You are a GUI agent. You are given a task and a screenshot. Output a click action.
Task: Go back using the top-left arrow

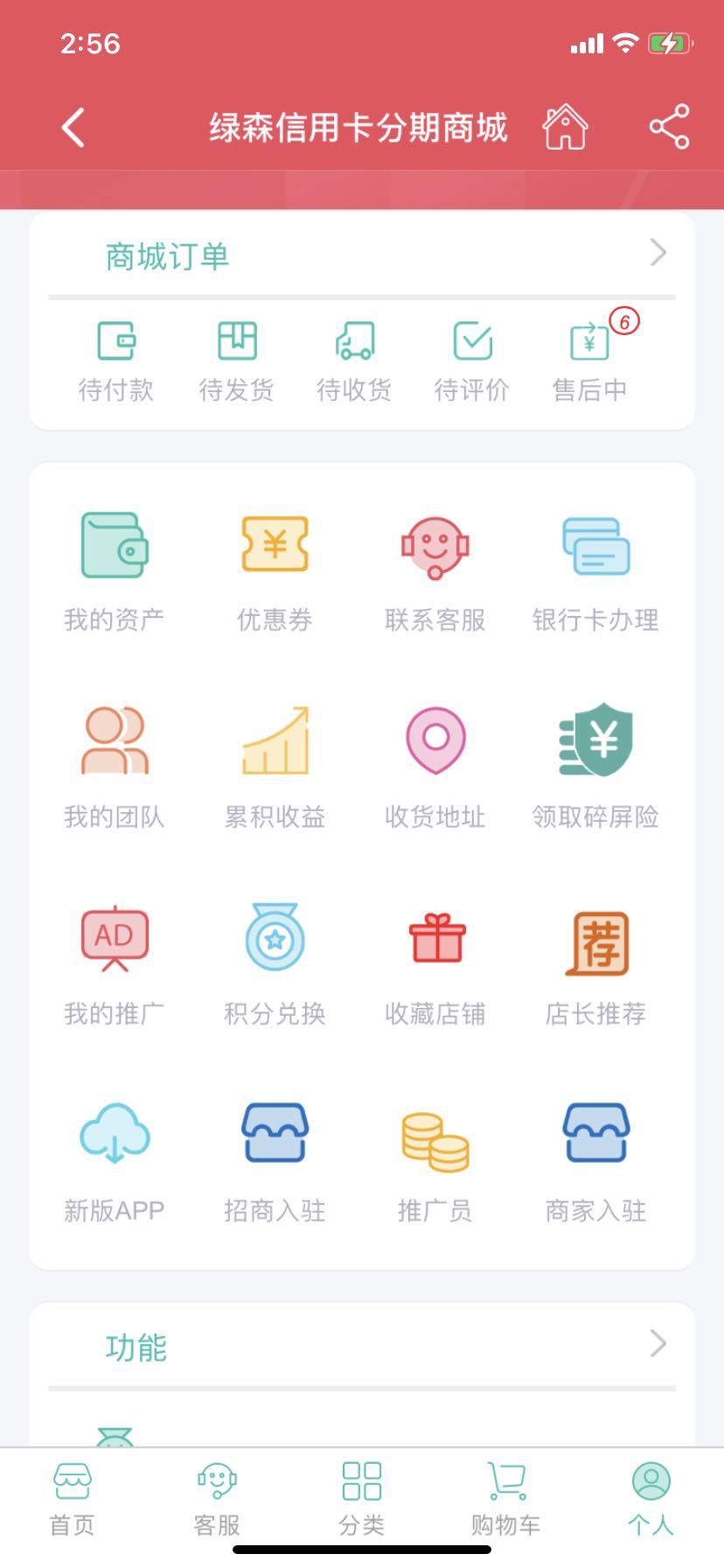point(73,128)
